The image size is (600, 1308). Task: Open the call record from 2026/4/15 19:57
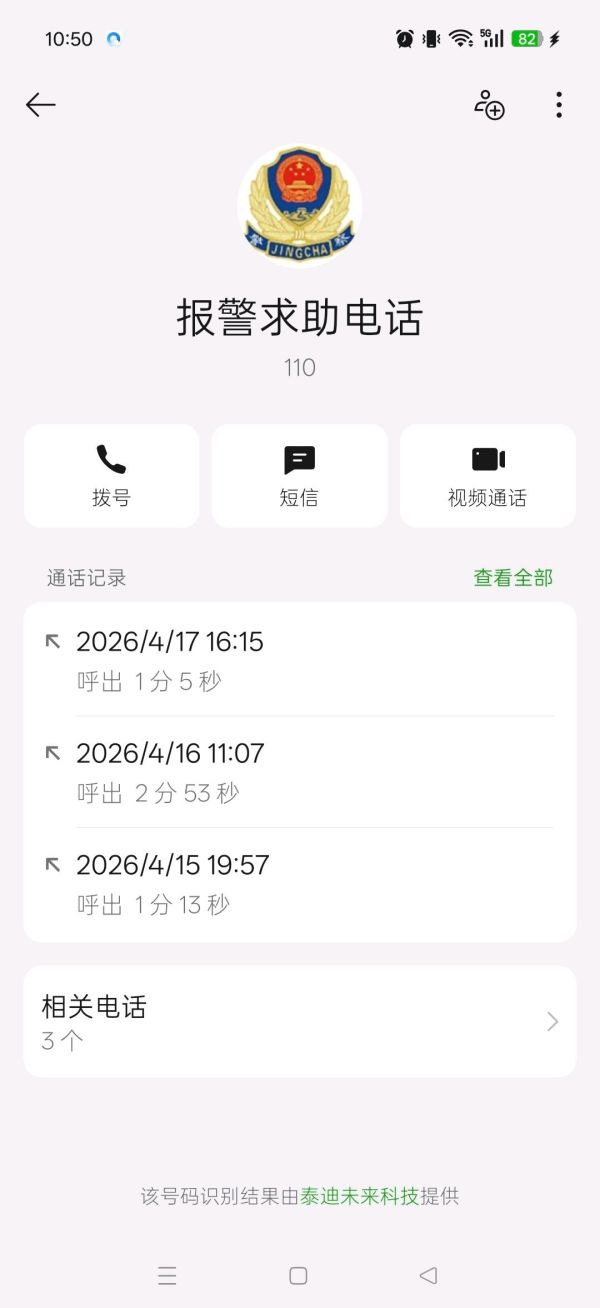[299, 884]
